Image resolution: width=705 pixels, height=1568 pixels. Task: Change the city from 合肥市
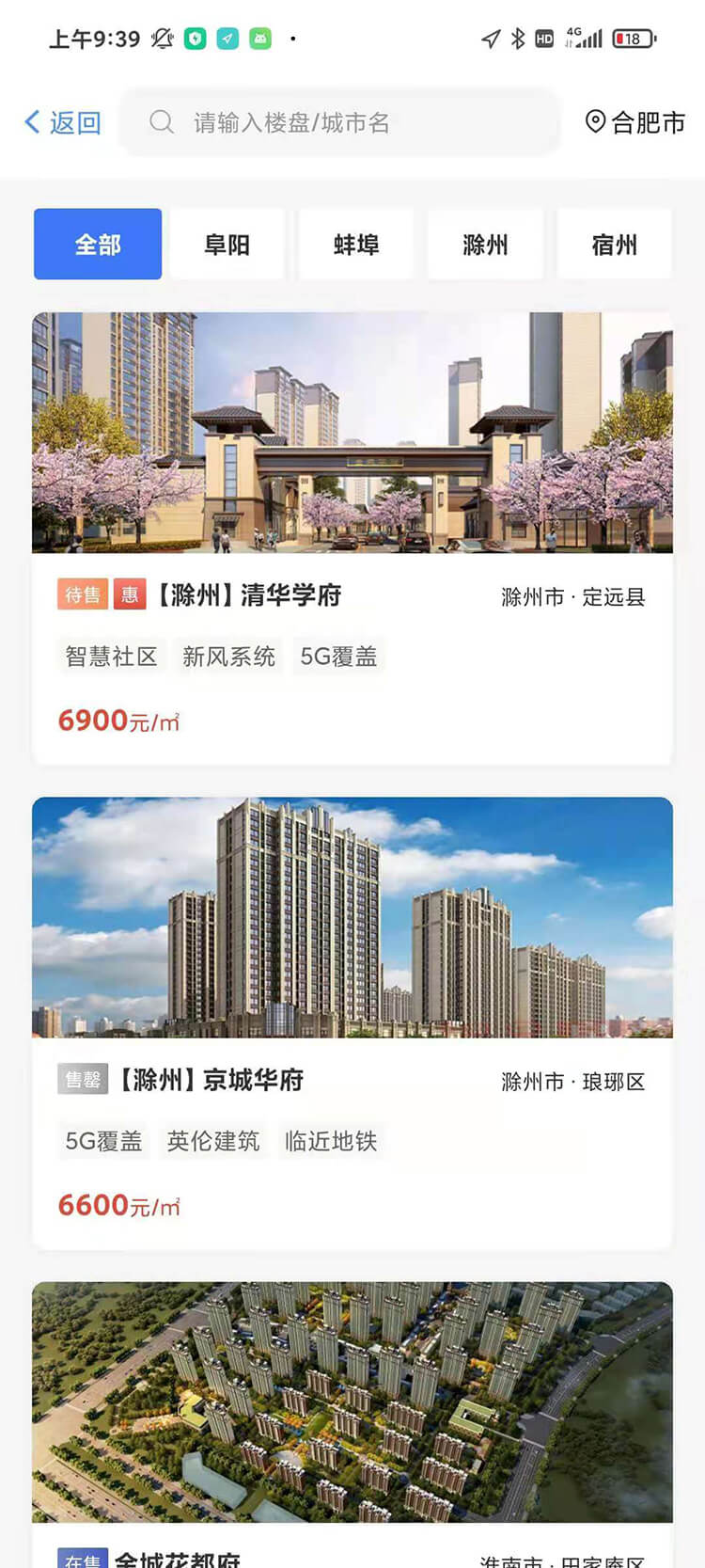[635, 122]
